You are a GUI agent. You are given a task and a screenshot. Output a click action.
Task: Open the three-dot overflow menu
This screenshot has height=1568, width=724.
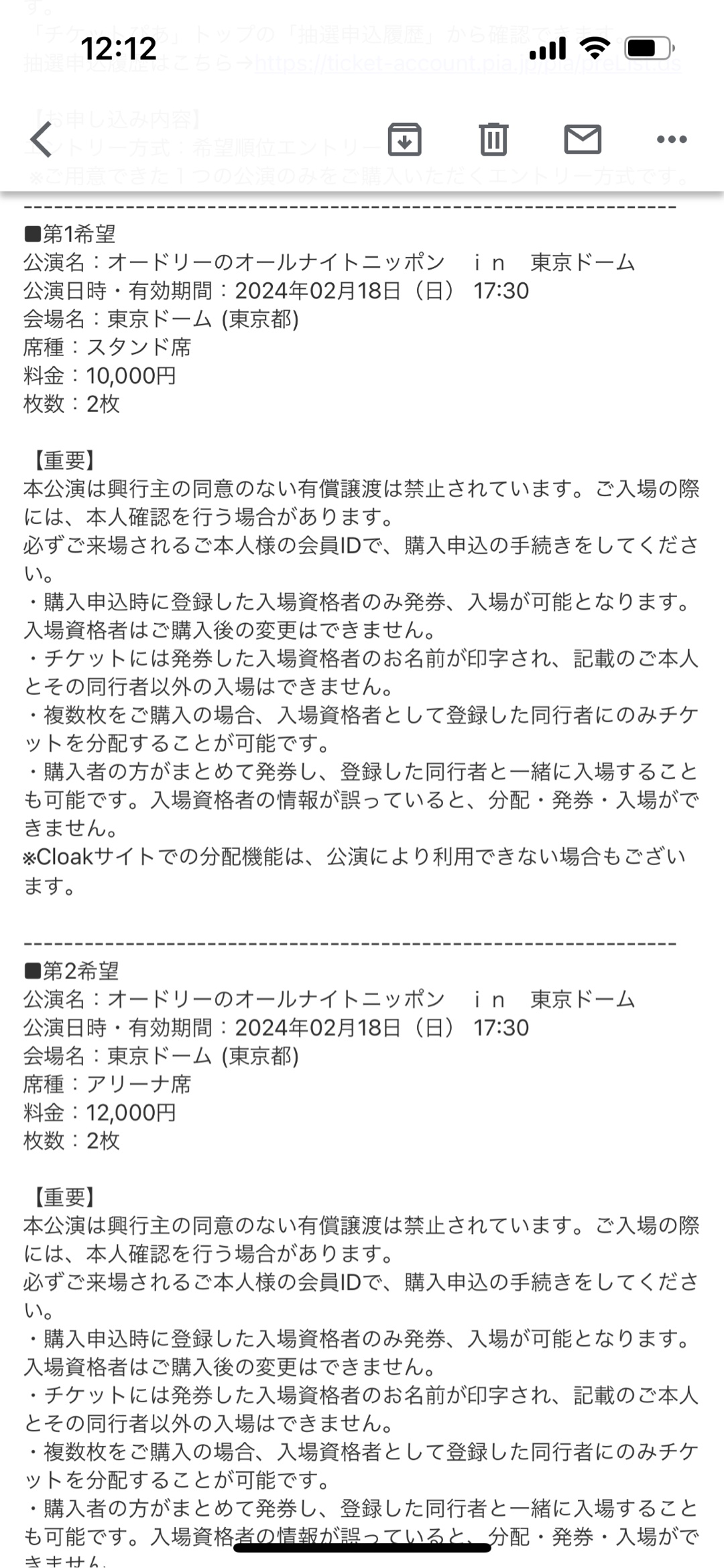tap(672, 139)
